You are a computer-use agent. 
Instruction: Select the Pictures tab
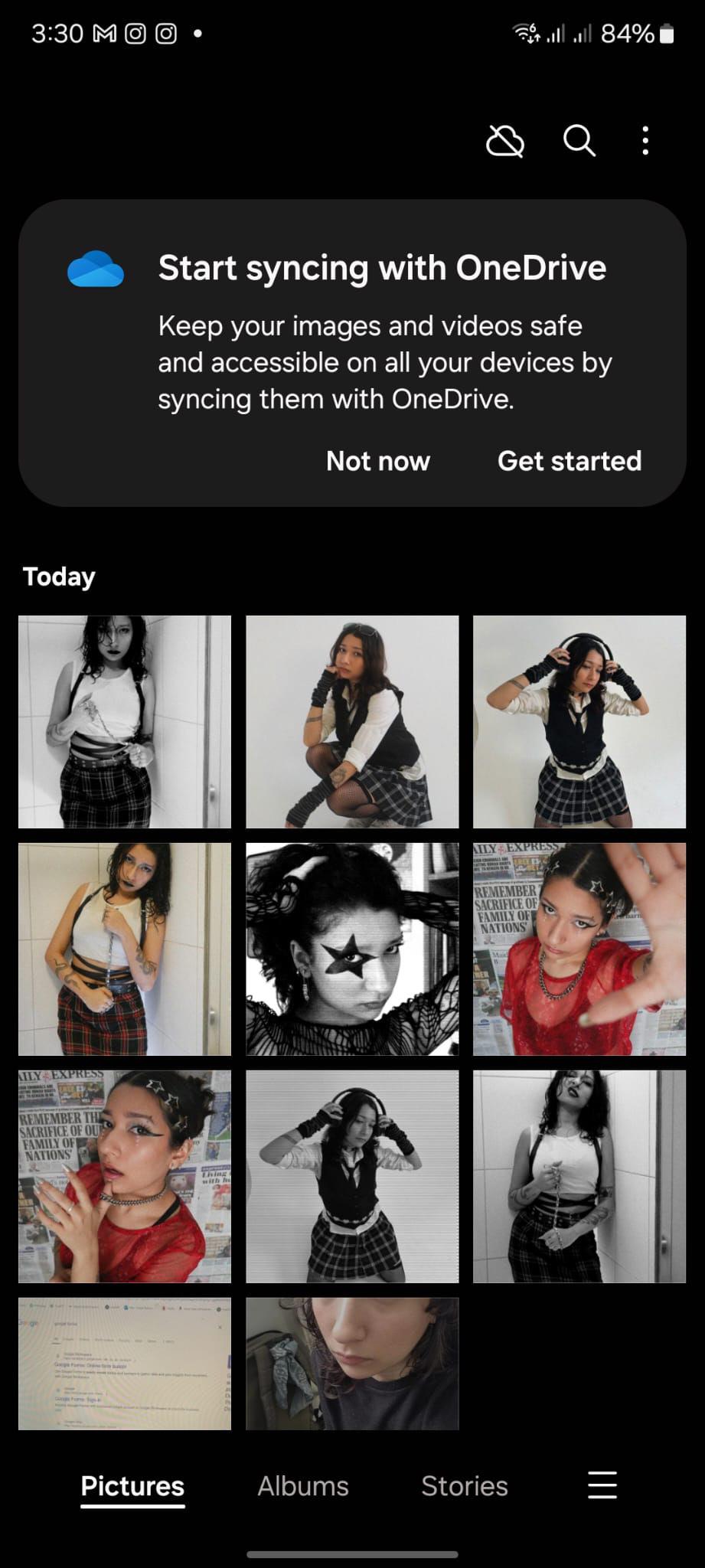(132, 1486)
